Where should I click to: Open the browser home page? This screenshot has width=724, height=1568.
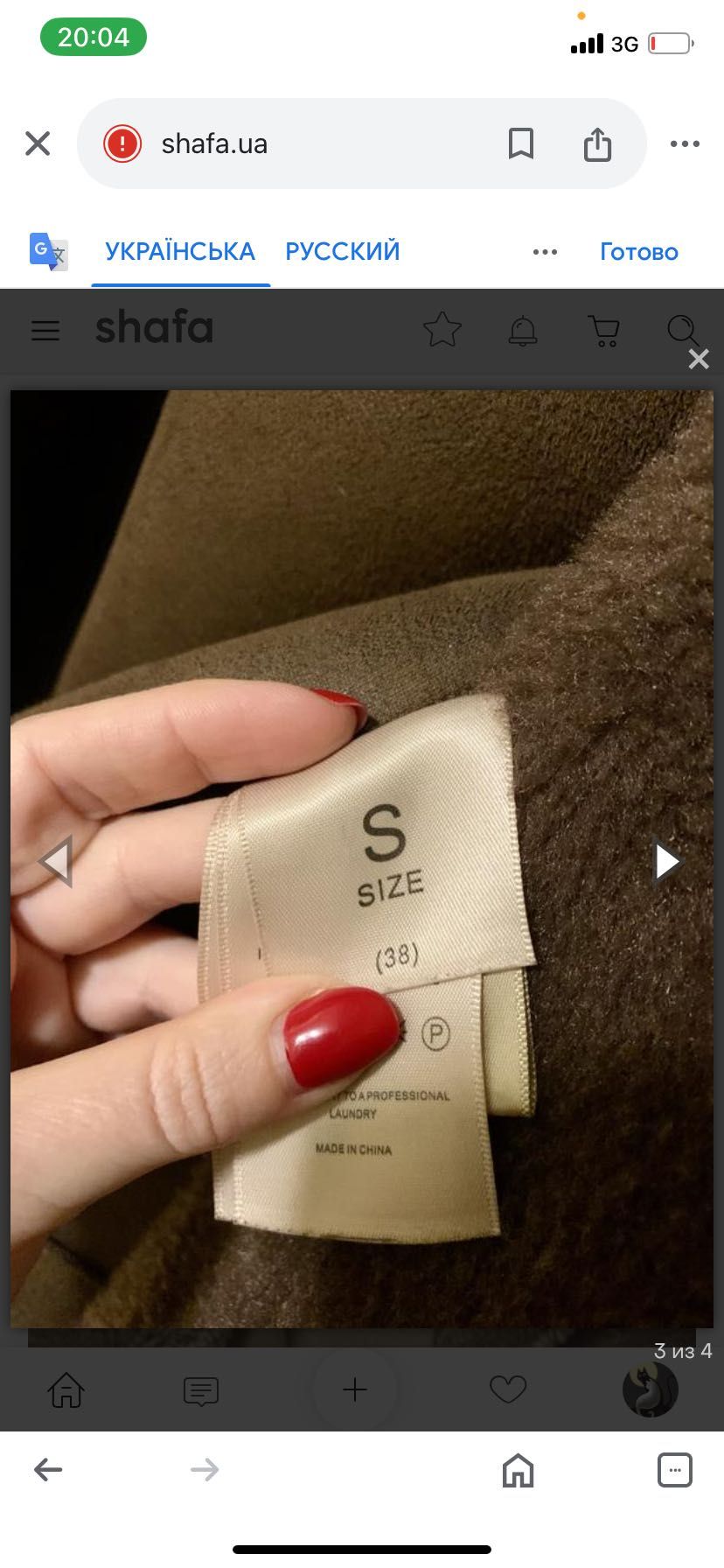pyautogui.click(x=518, y=1470)
